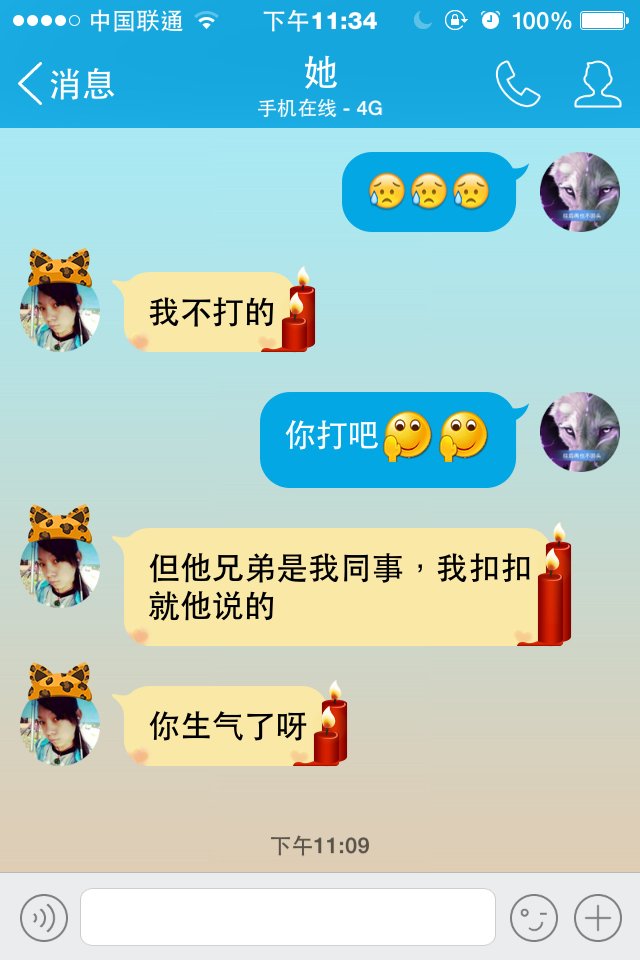Tap the avatar beside "你生气了呀"
The height and width of the screenshot is (960, 640).
pyautogui.click(x=60, y=726)
